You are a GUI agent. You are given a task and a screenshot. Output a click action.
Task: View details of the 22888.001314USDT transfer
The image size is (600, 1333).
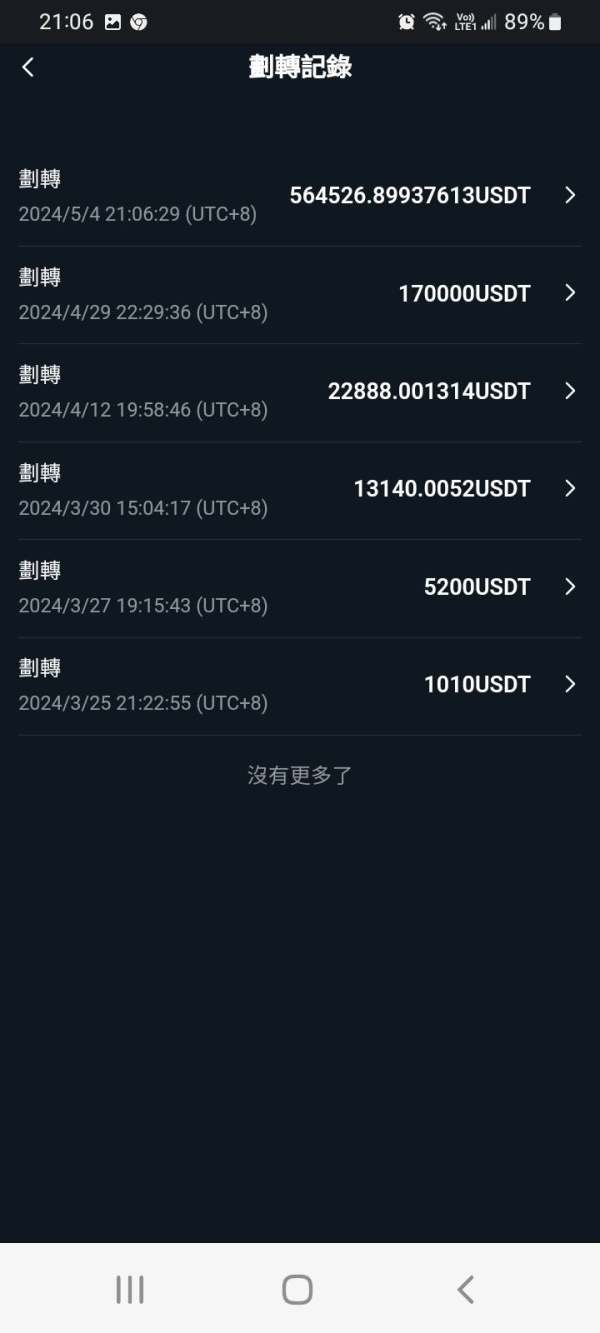(x=300, y=393)
